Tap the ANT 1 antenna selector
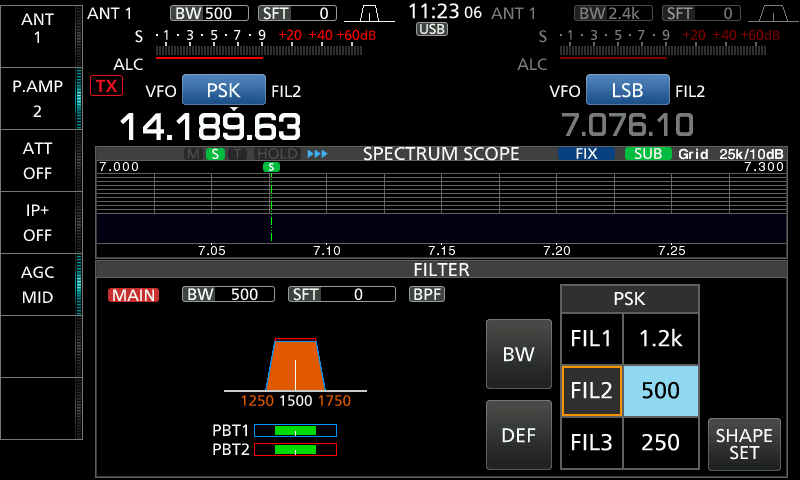 [x=38, y=27]
